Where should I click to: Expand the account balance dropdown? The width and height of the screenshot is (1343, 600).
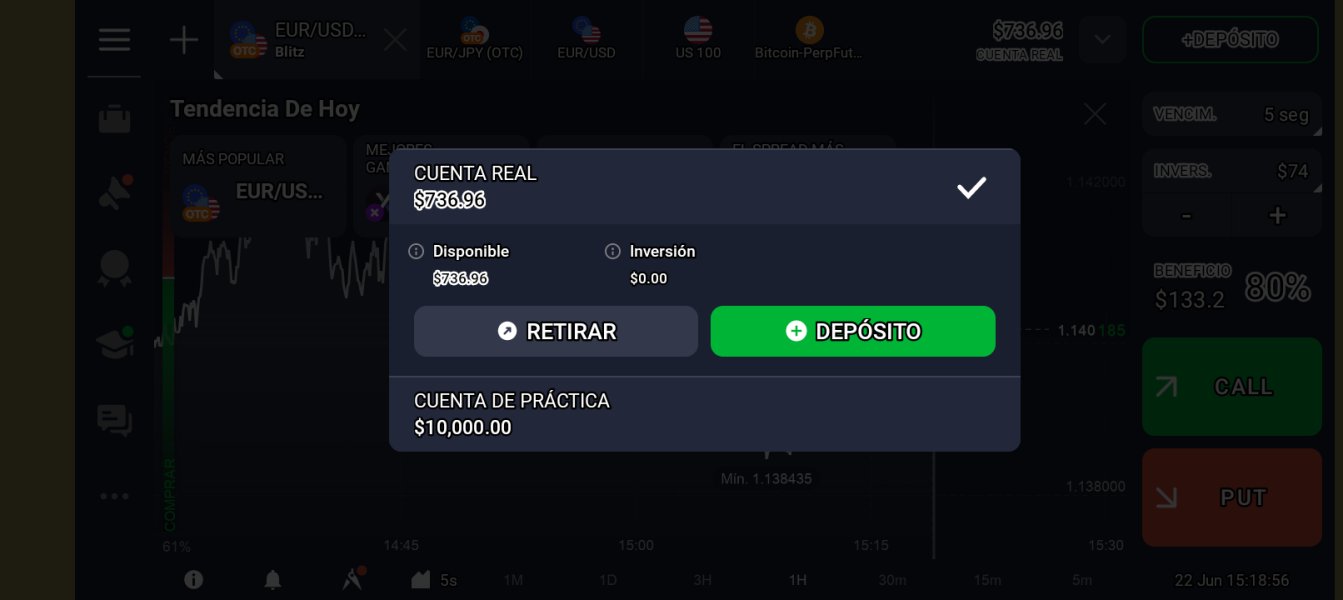(1102, 40)
